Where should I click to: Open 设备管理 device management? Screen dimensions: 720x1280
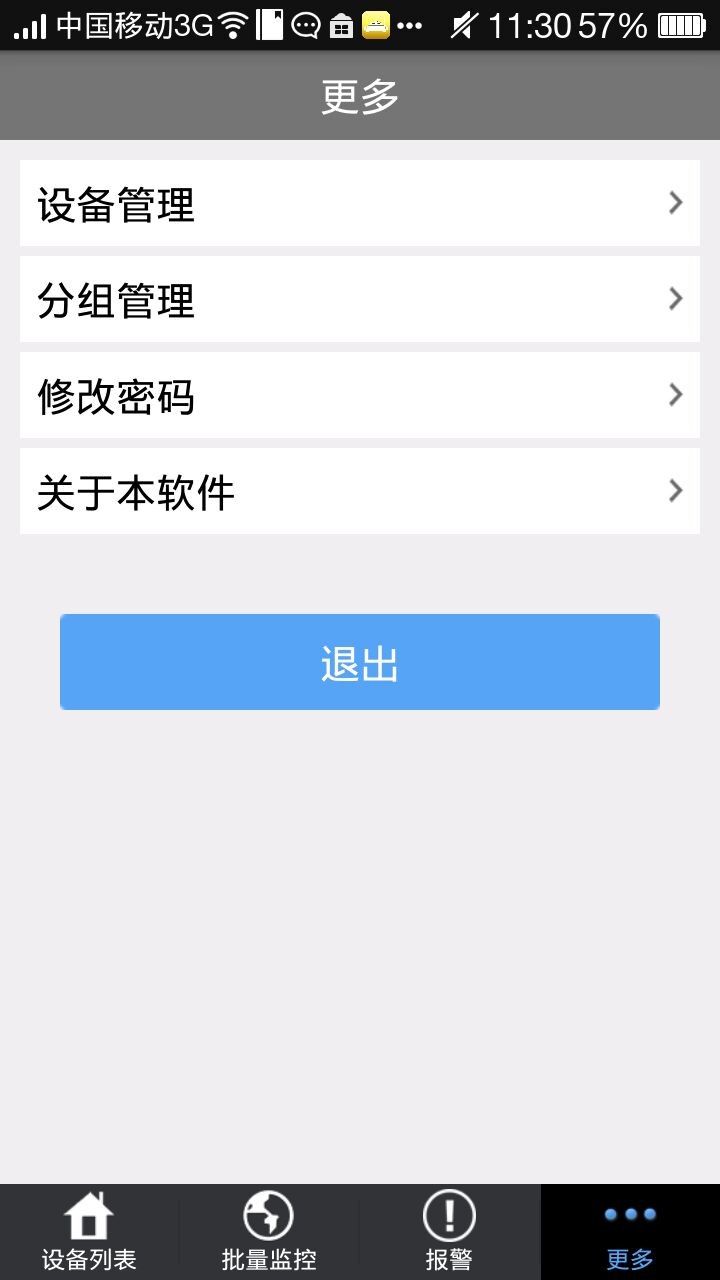point(360,203)
